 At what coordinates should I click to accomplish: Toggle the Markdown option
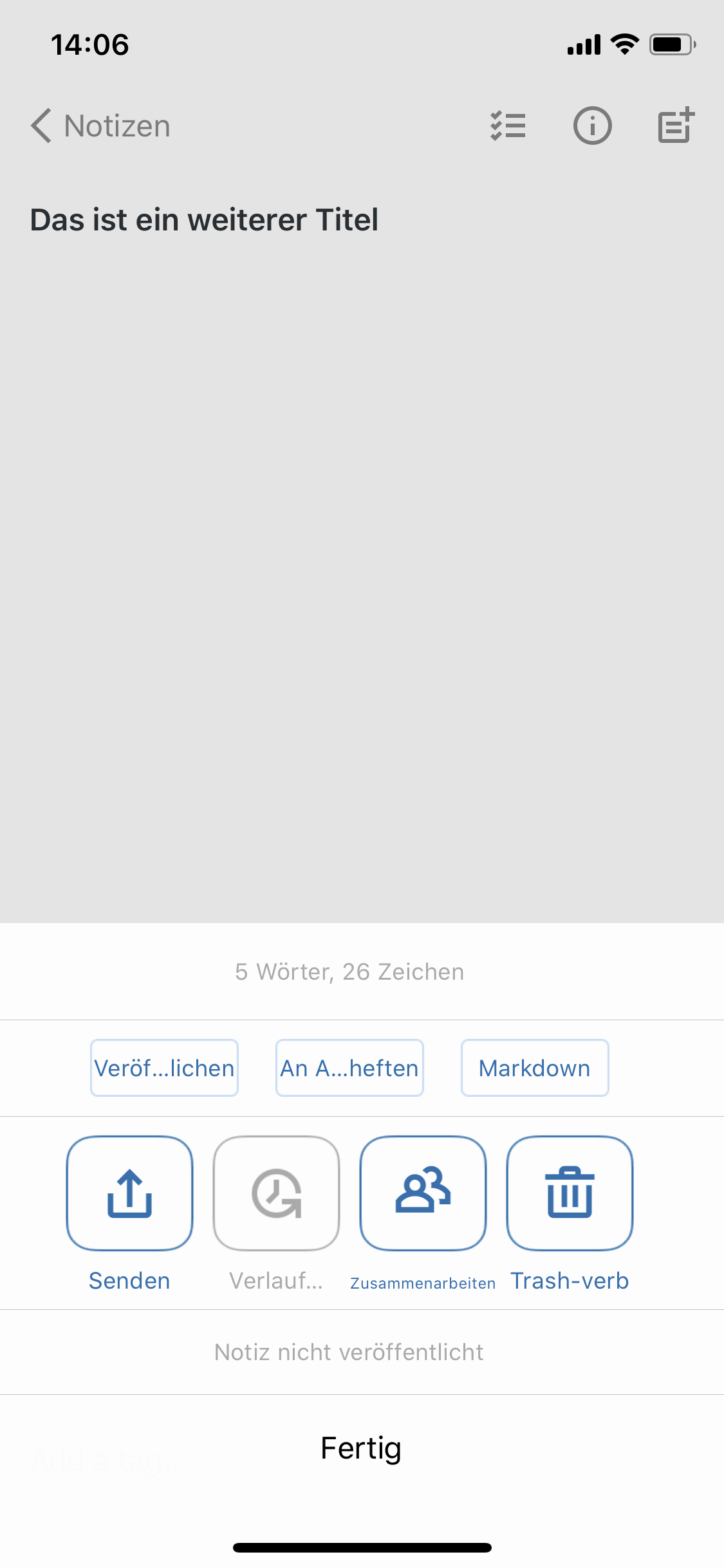535,1068
